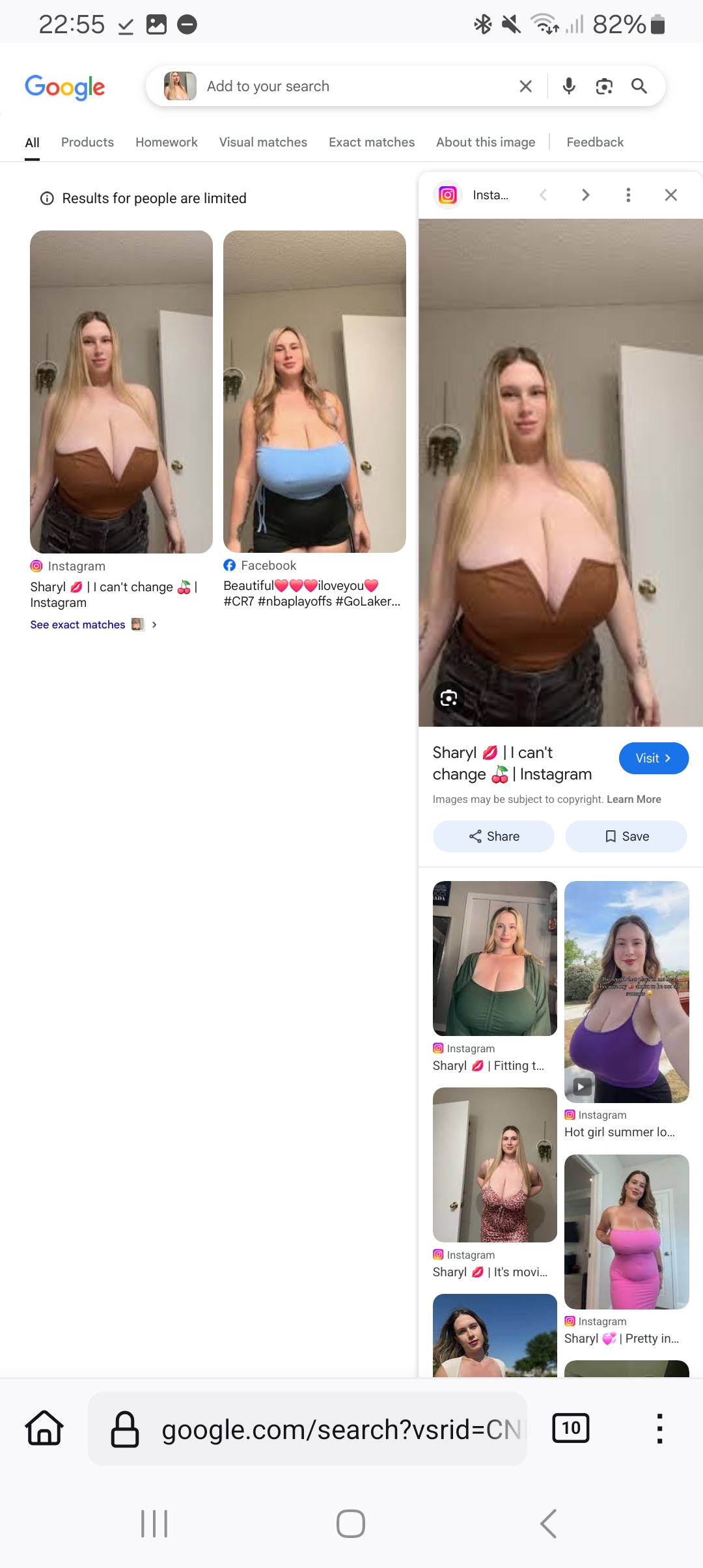Switch to the Exact matches tab

pyautogui.click(x=372, y=142)
